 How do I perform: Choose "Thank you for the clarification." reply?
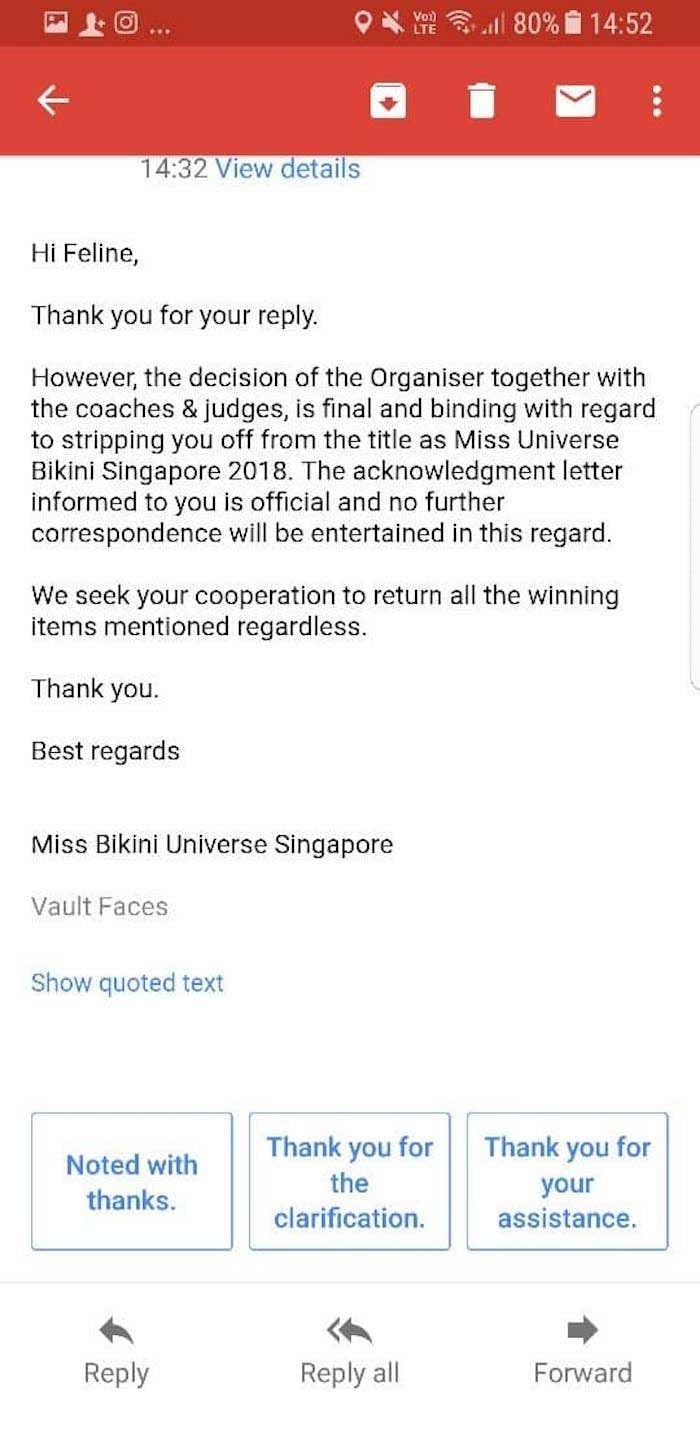click(349, 1181)
